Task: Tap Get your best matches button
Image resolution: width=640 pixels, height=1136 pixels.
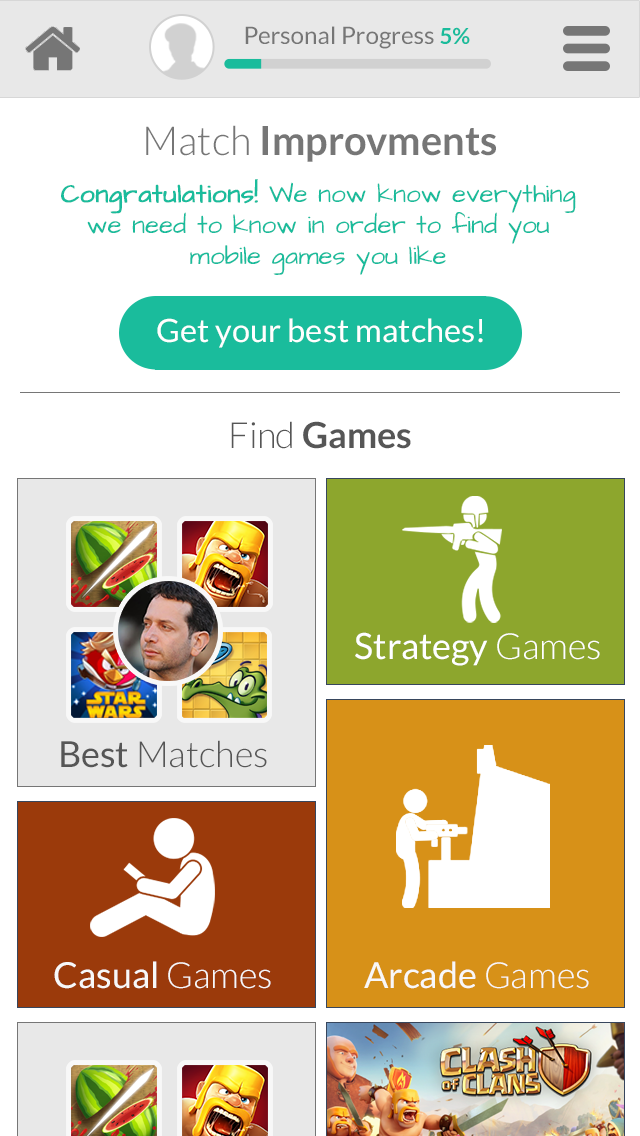Action: point(320,332)
